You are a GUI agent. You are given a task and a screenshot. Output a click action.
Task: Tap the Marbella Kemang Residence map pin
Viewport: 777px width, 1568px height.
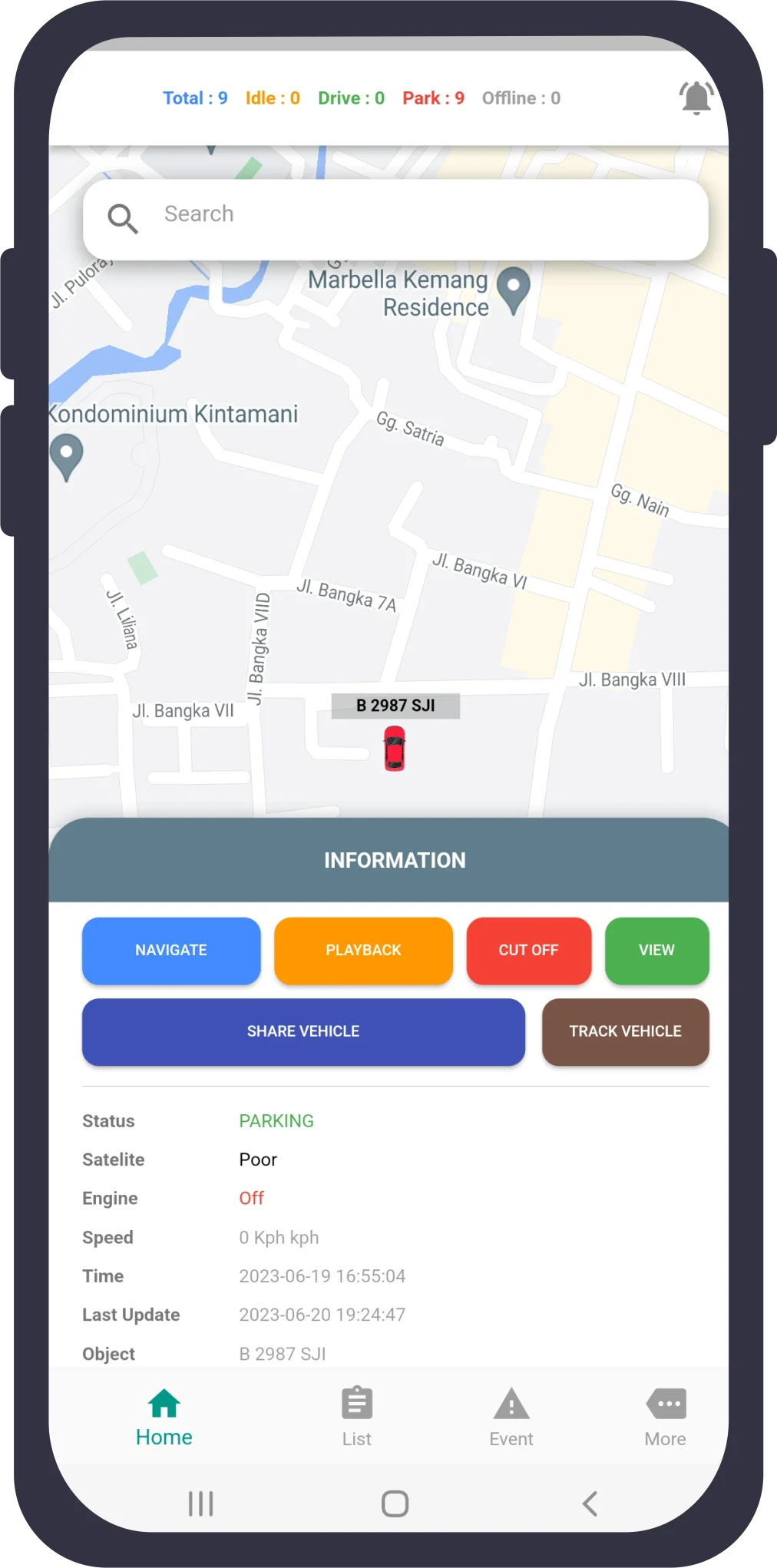[513, 289]
